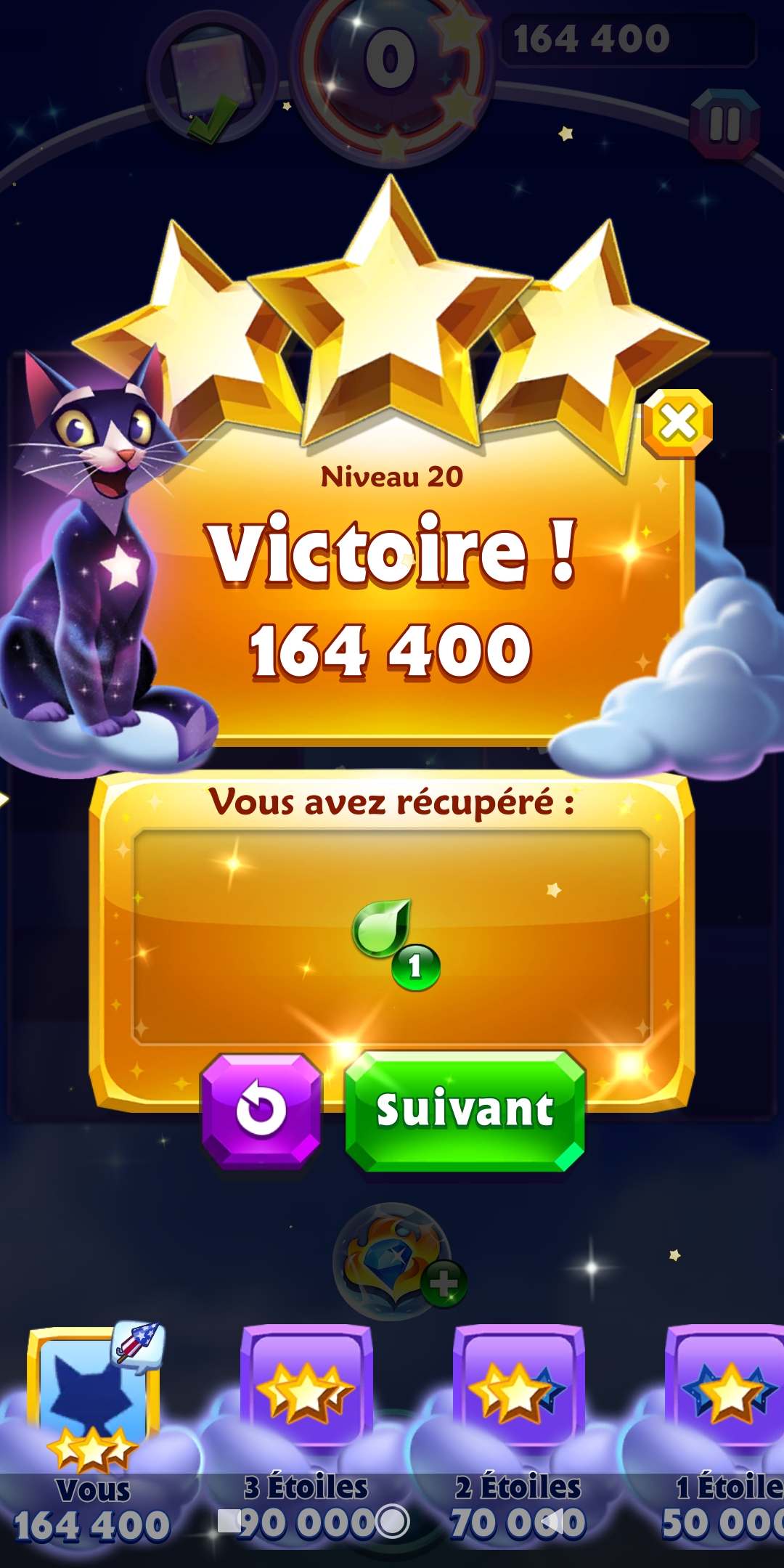The image size is (784, 1568).
Task: Close the Victoire dialog
Action: [x=678, y=423]
